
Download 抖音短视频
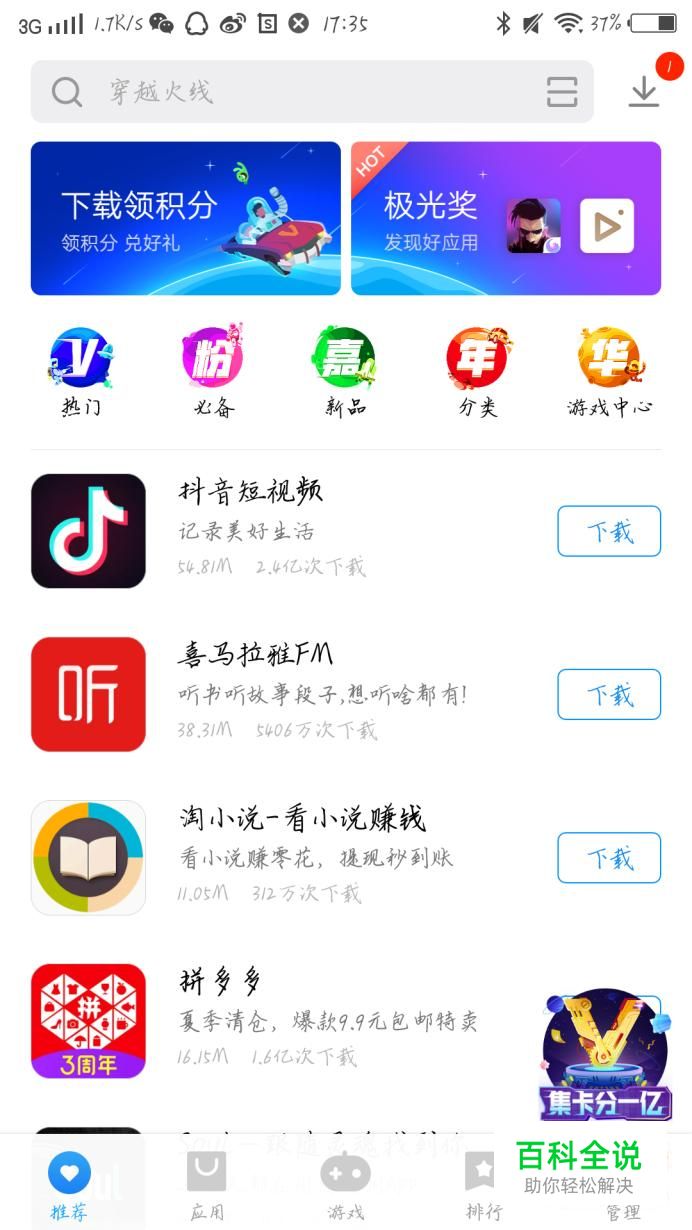coord(608,531)
